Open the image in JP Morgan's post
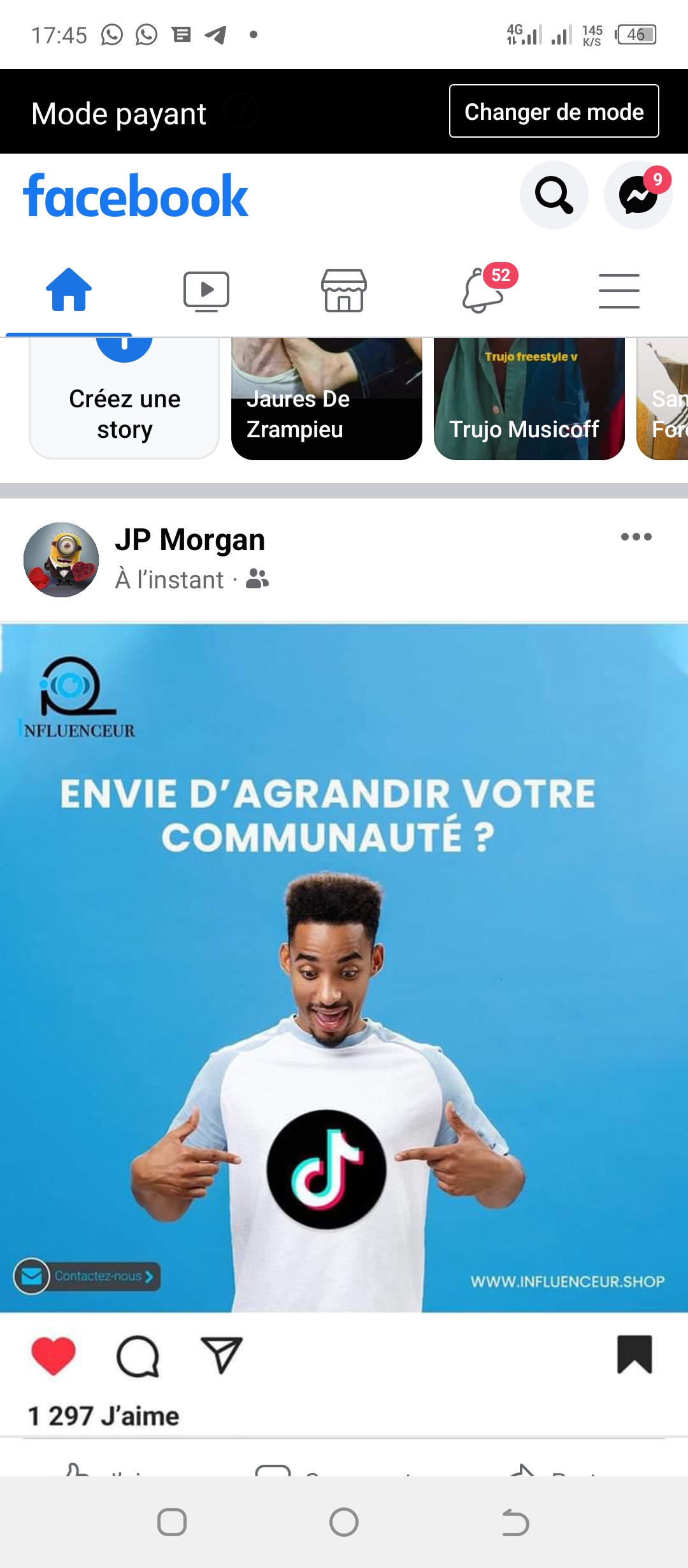Screen dimensions: 688x1568 (344, 968)
